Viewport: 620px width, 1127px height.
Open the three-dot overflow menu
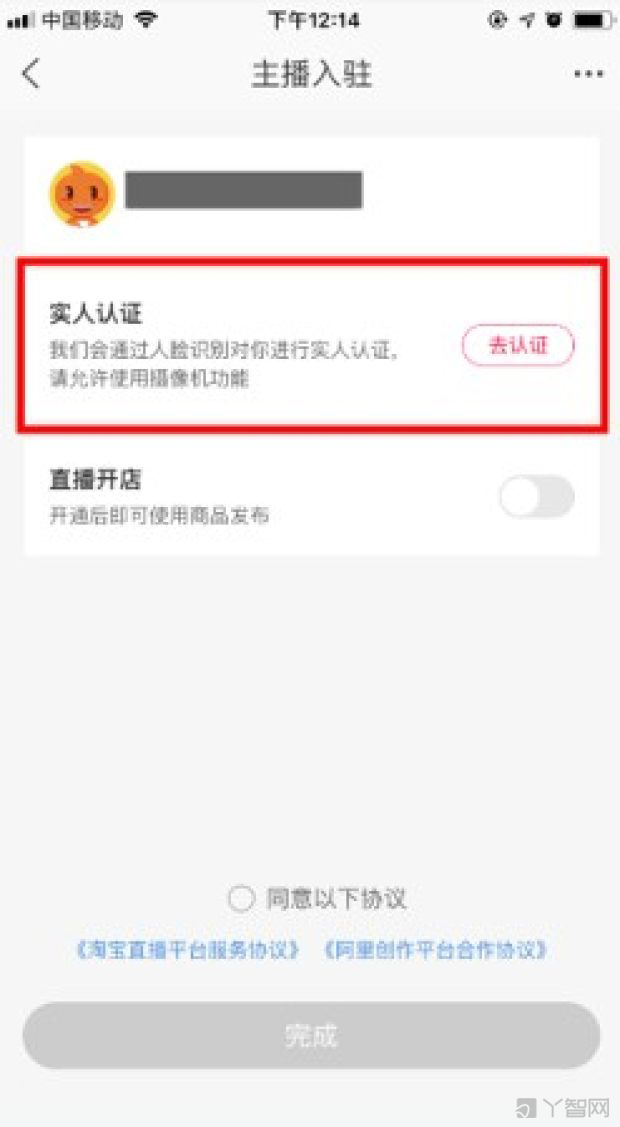pyautogui.click(x=588, y=74)
